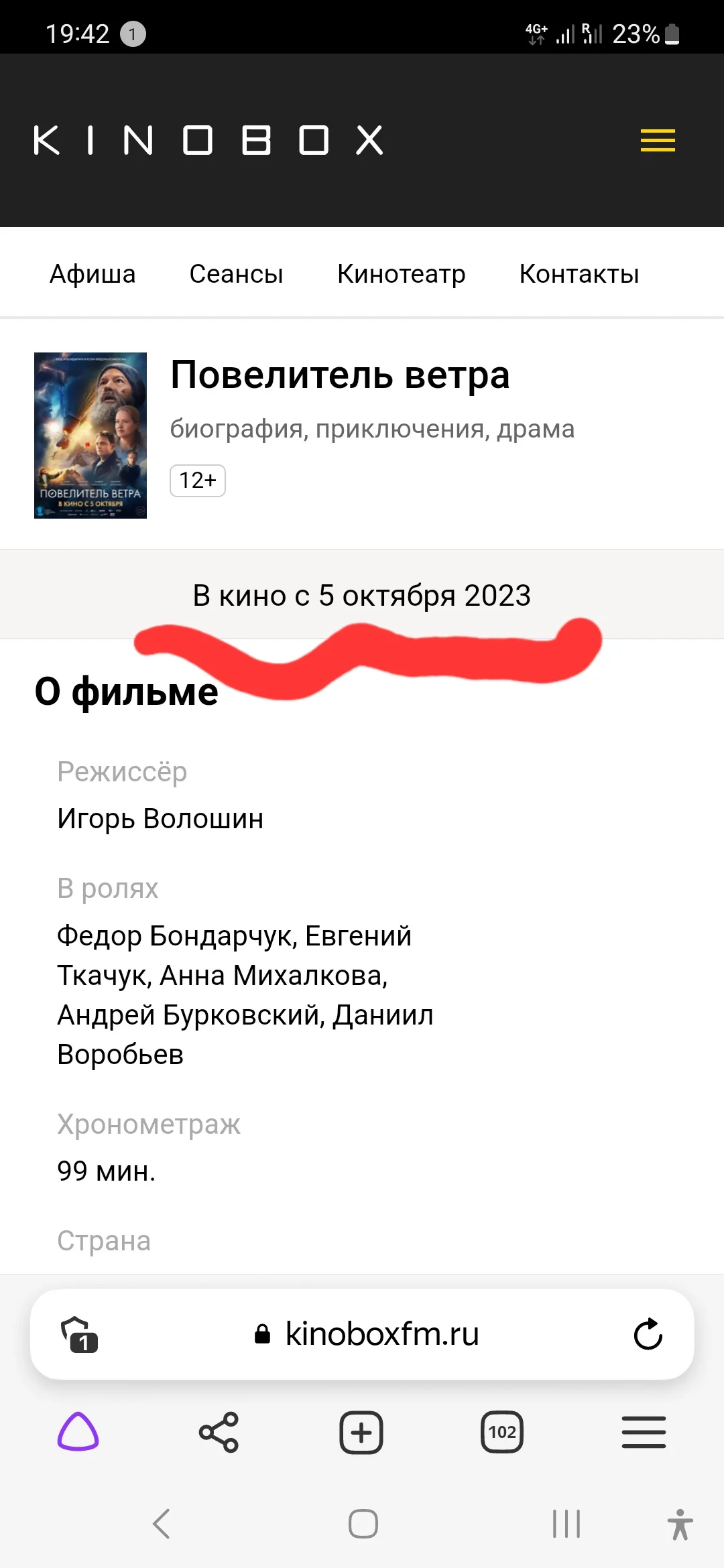Open the Повелитель ветра movie poster
Viewport: 724px width, 1568px height.
point(90,435)
